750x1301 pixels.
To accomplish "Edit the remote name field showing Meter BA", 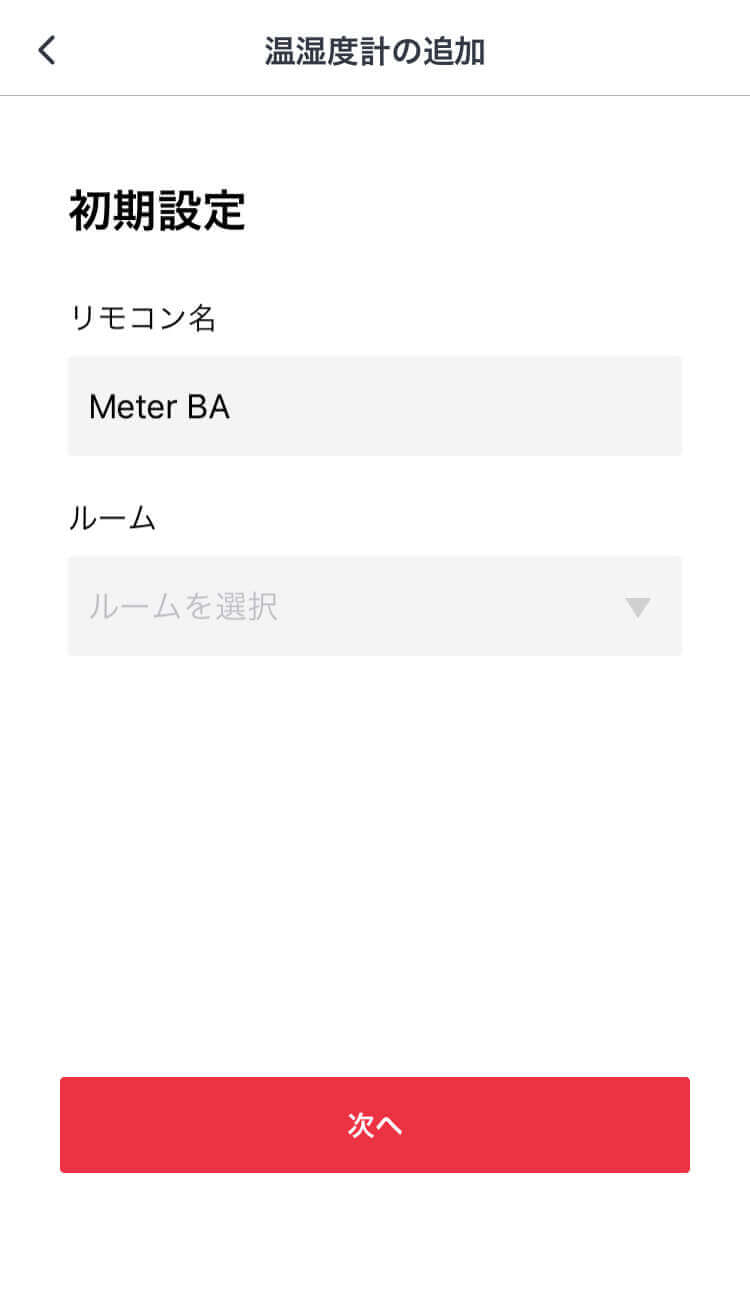I will tap(375, 406).
